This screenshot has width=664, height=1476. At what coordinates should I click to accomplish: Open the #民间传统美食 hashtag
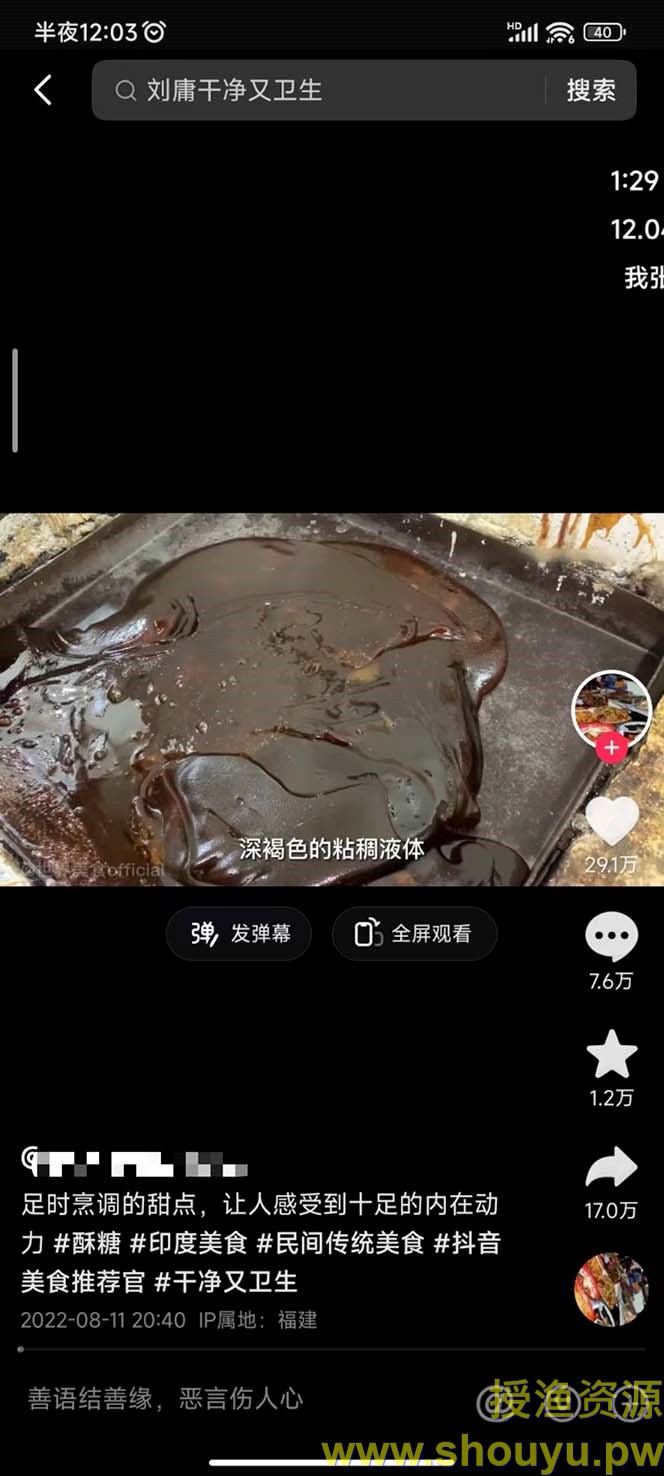[340, 1243]
